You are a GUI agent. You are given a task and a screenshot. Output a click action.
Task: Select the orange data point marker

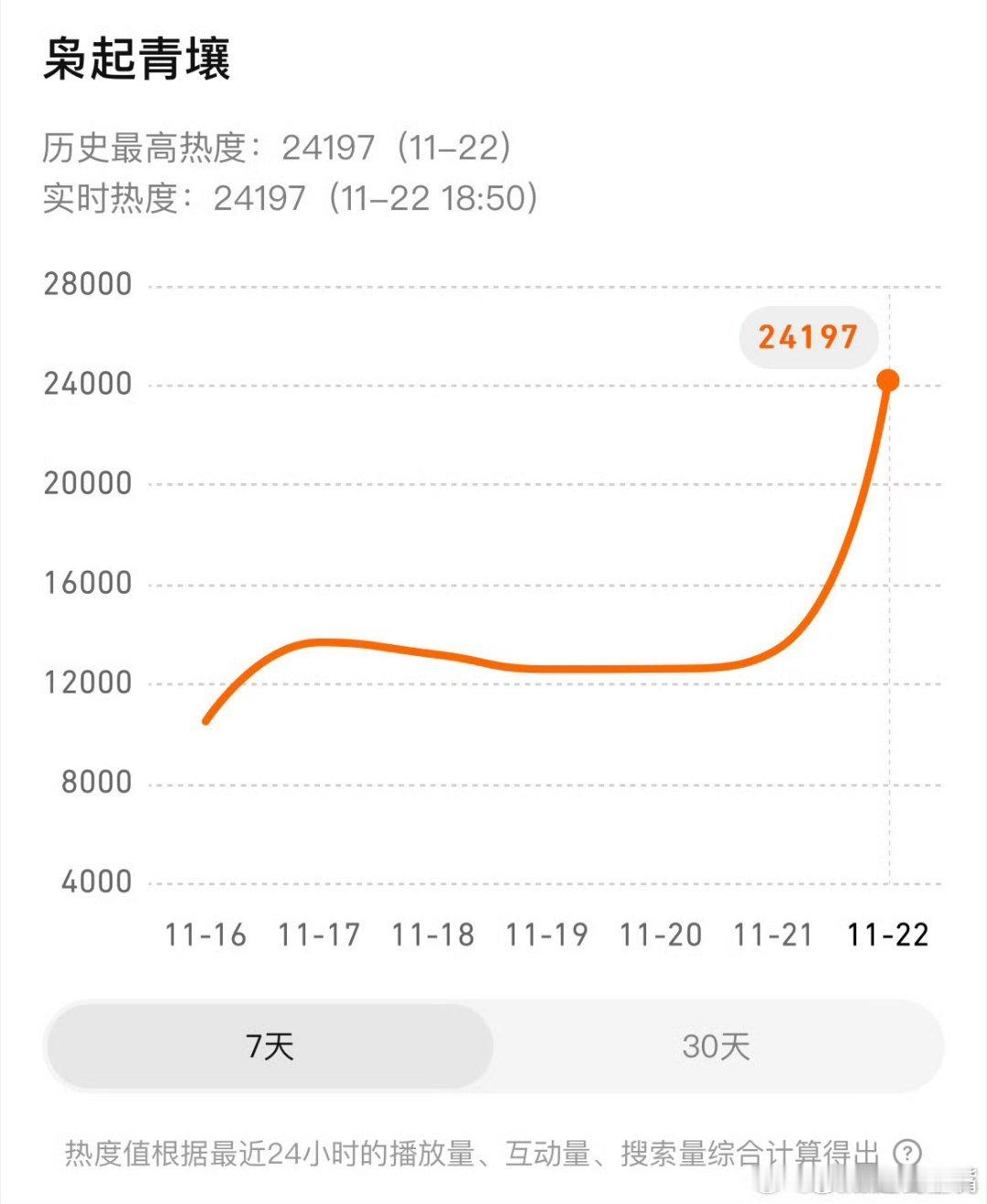tap(886, 379)
